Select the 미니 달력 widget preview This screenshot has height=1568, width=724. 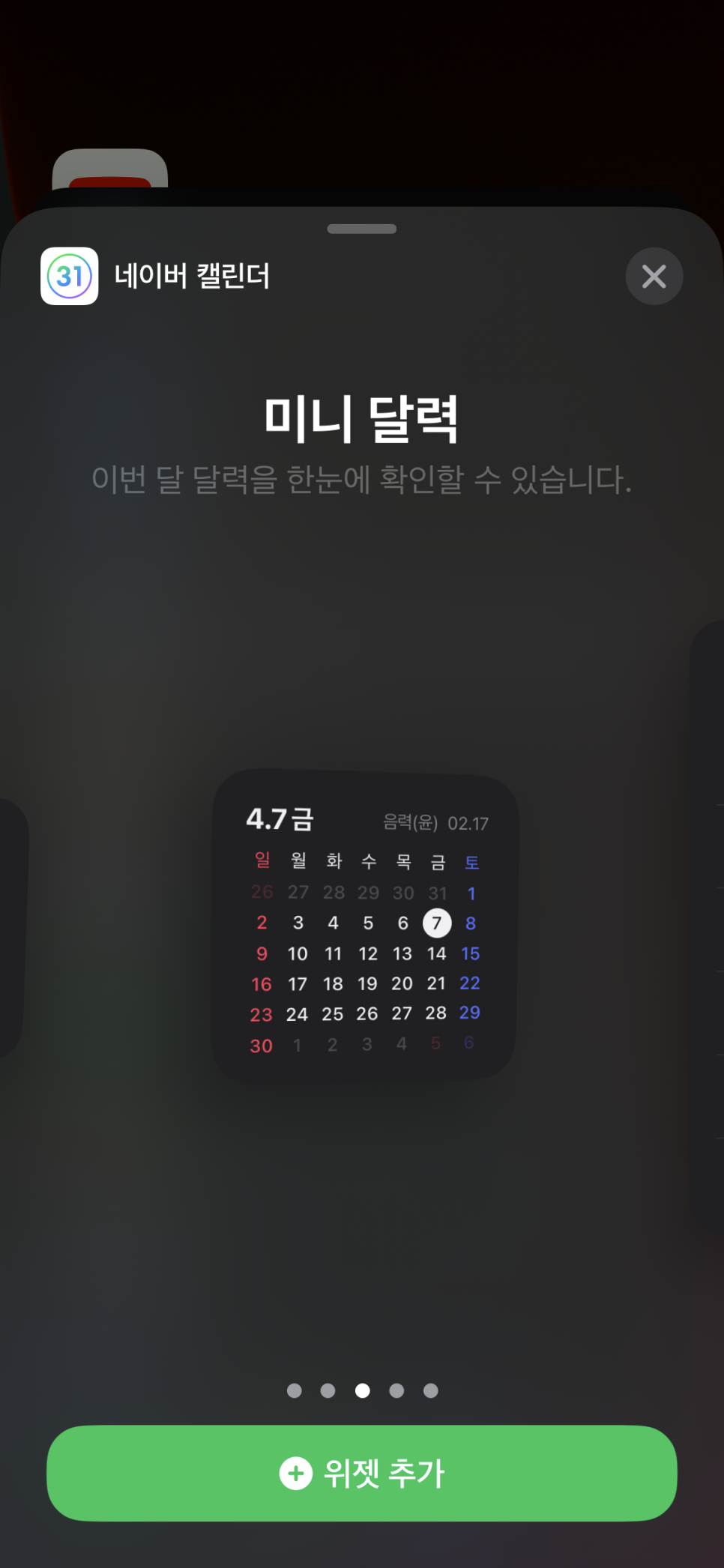365,925
